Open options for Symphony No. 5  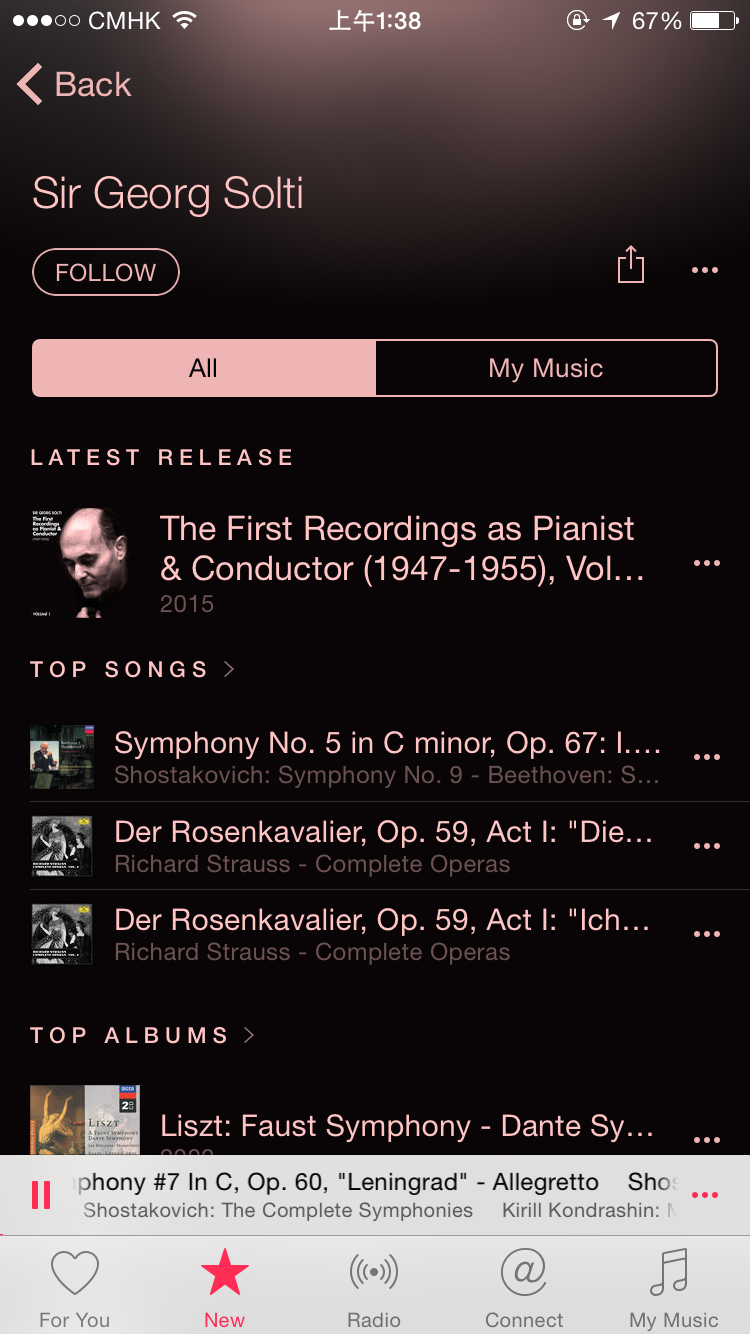pos(706,757)
